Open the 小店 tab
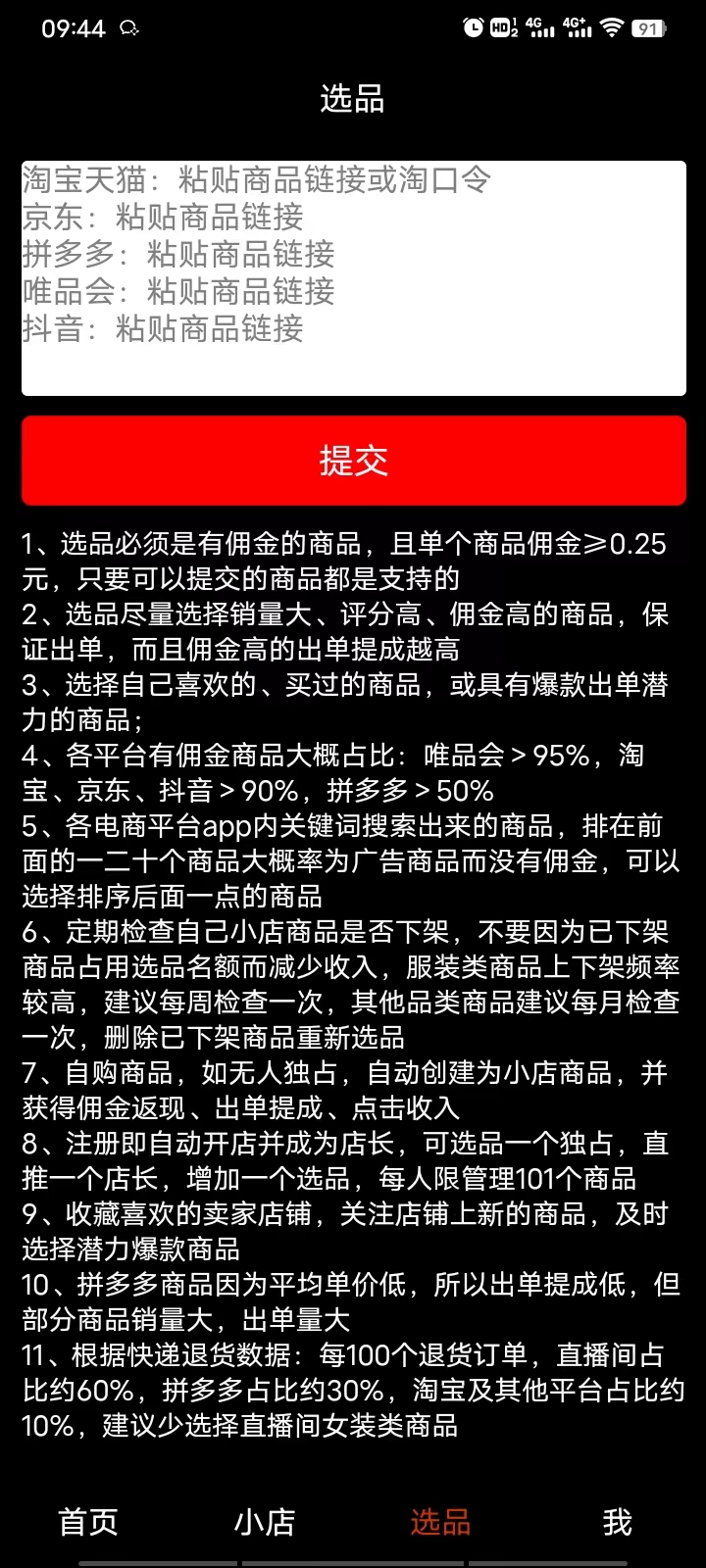The image size is (706, 1568). (x=265, y=1523)
